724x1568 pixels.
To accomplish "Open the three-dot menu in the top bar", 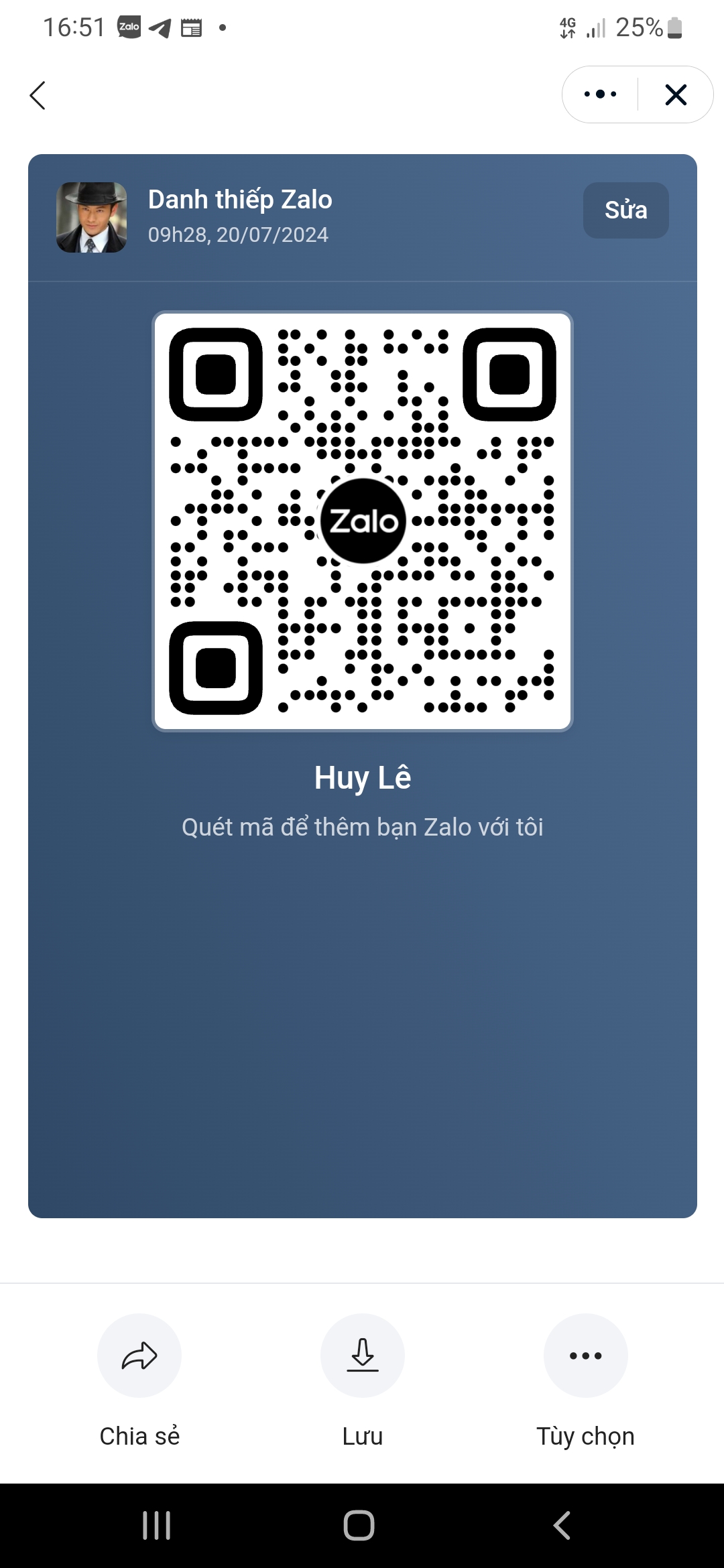I will pyautogui.click(x=600, y=94).
